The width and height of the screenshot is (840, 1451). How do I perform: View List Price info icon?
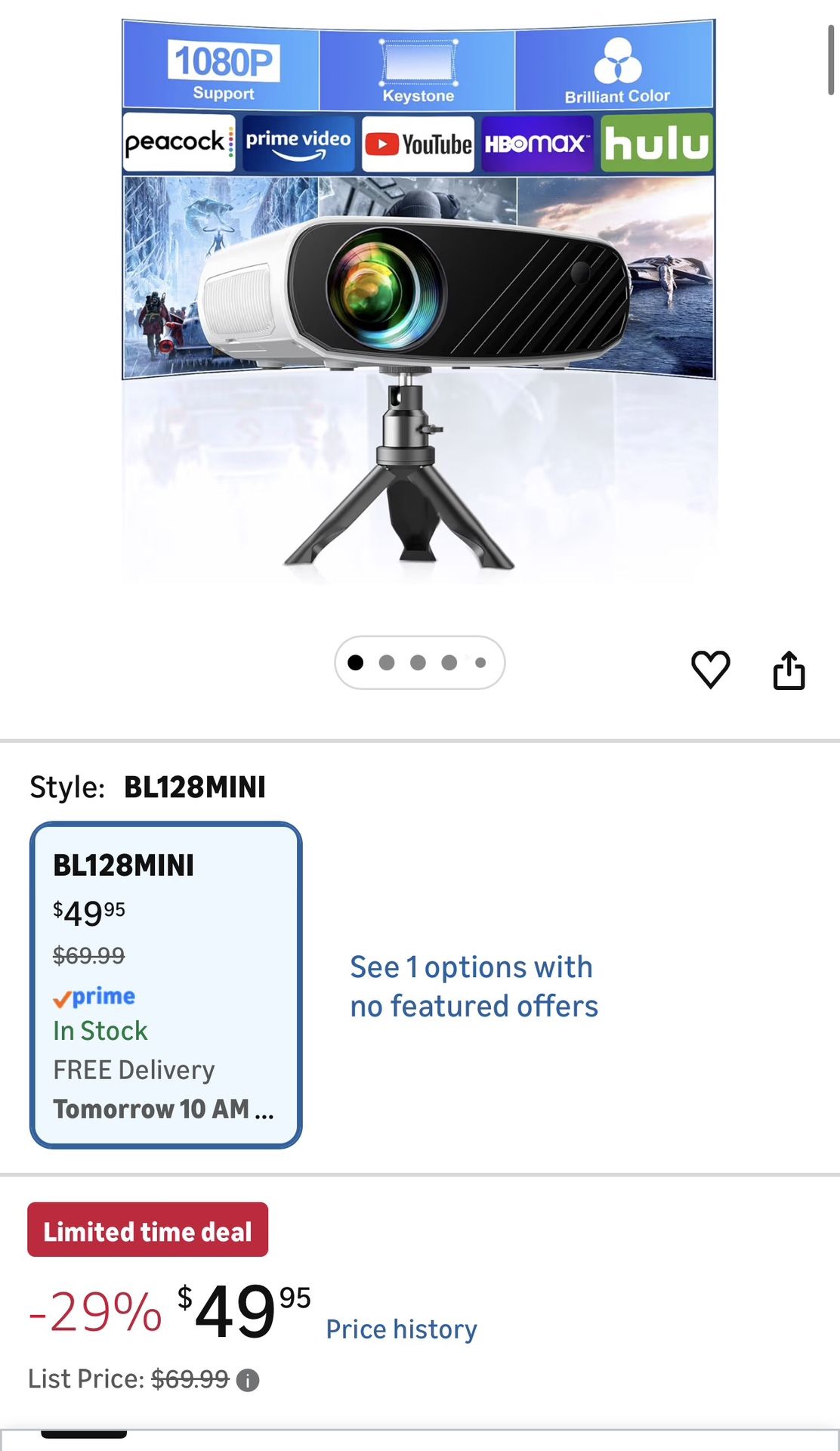pos(248,1381)
